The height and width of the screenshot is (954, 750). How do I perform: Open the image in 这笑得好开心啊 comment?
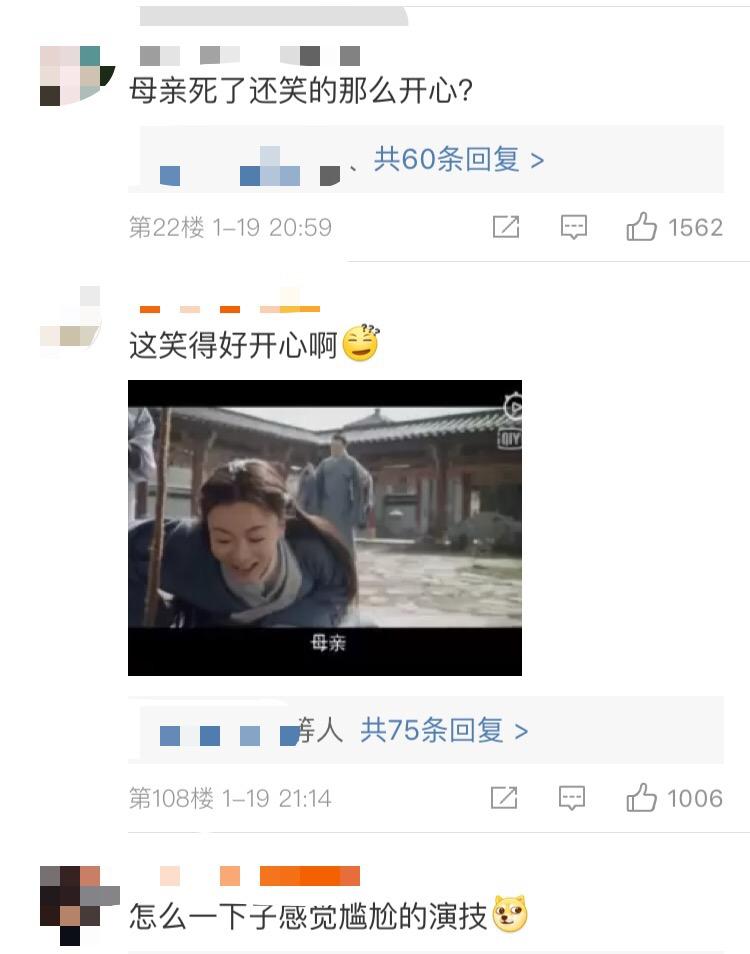pos(325,527)
